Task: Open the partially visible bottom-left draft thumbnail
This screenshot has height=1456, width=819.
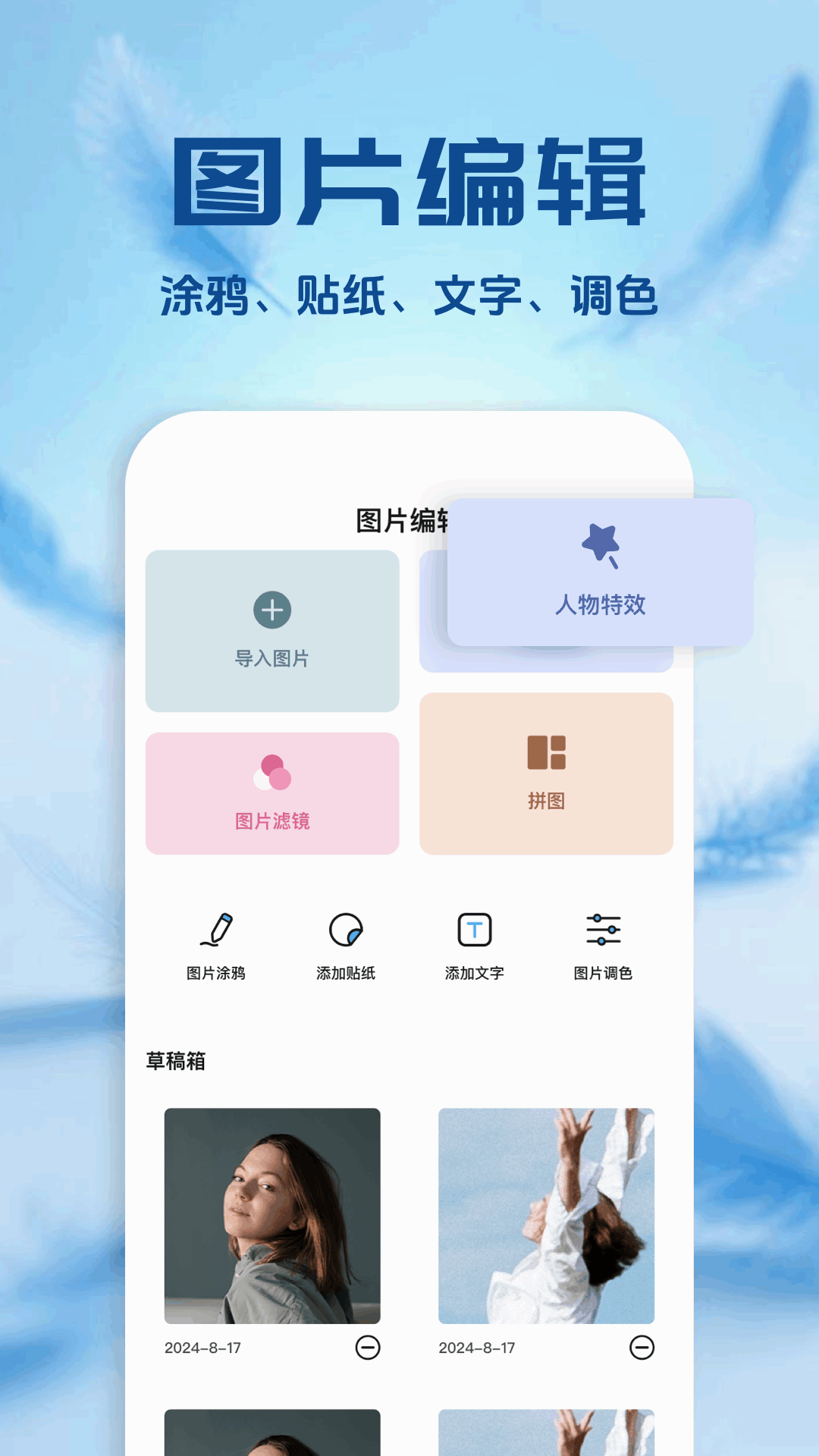Action: coord(273,1437)
